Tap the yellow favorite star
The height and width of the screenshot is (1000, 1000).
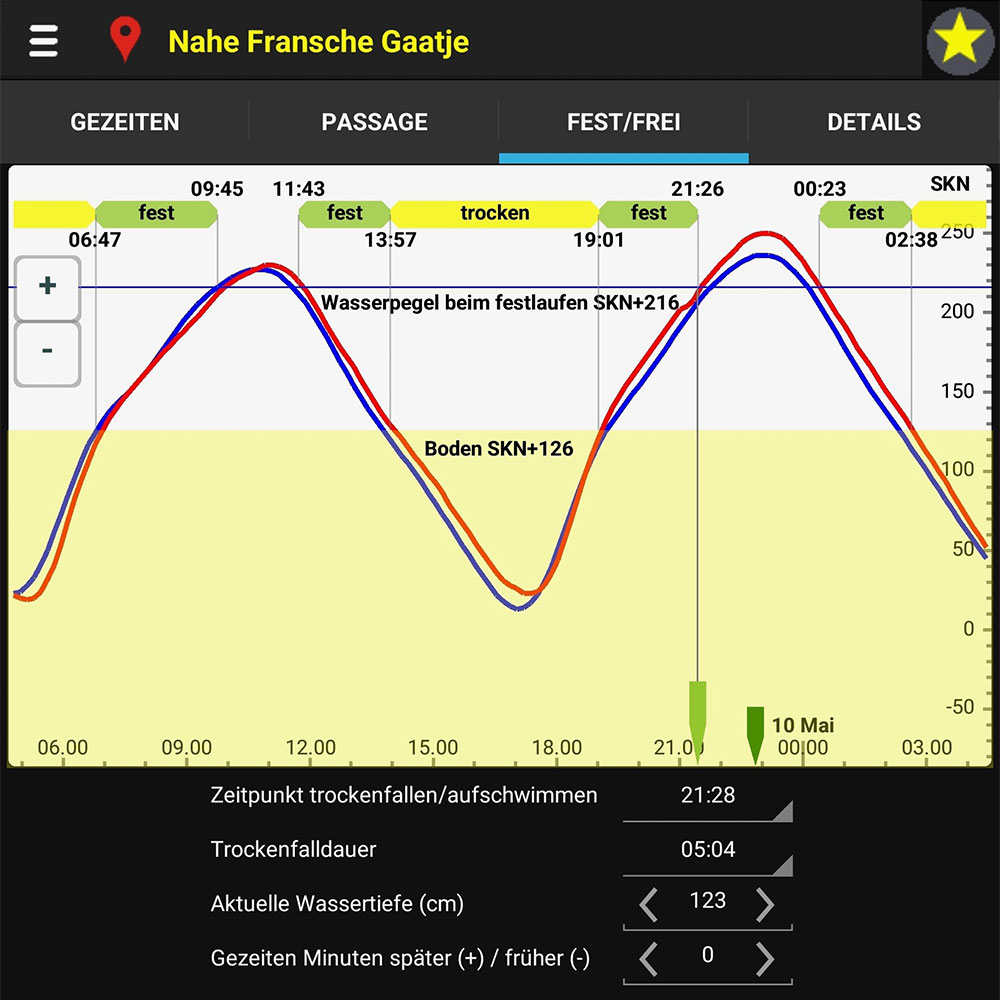(x=960, y=41)
